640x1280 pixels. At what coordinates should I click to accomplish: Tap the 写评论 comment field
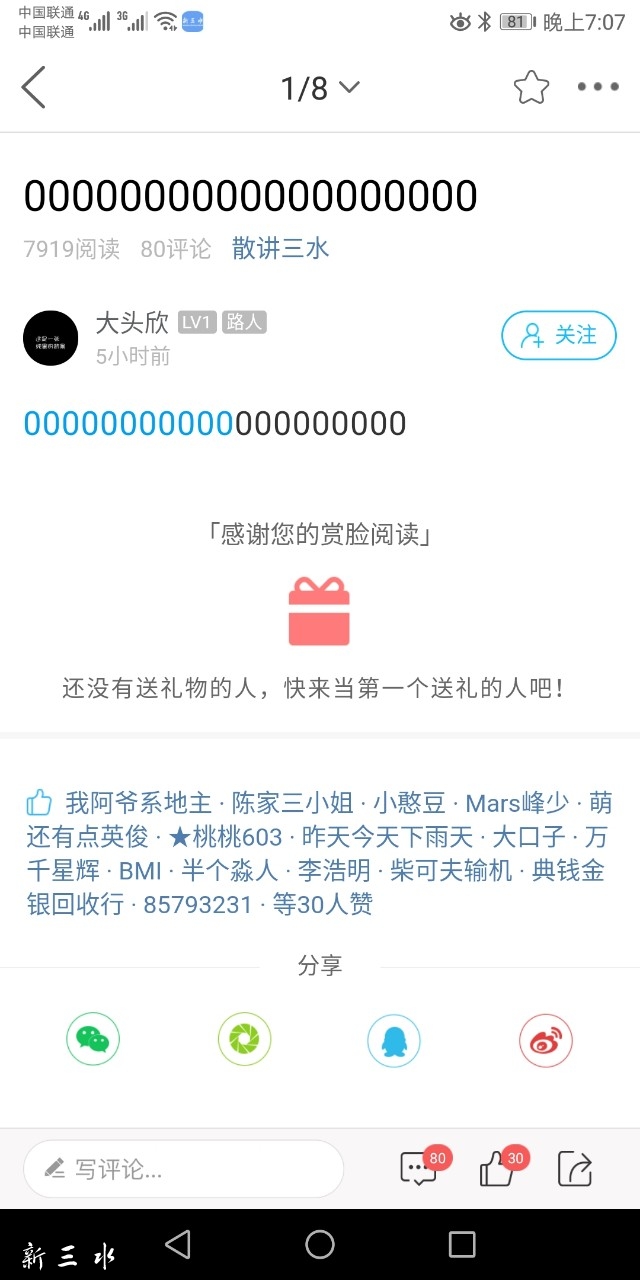183,1168
